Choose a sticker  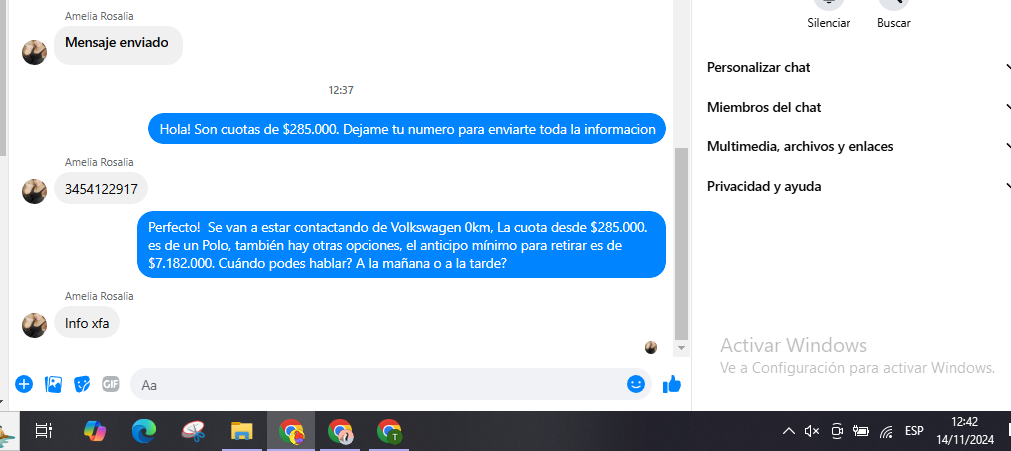click(83, 384)
